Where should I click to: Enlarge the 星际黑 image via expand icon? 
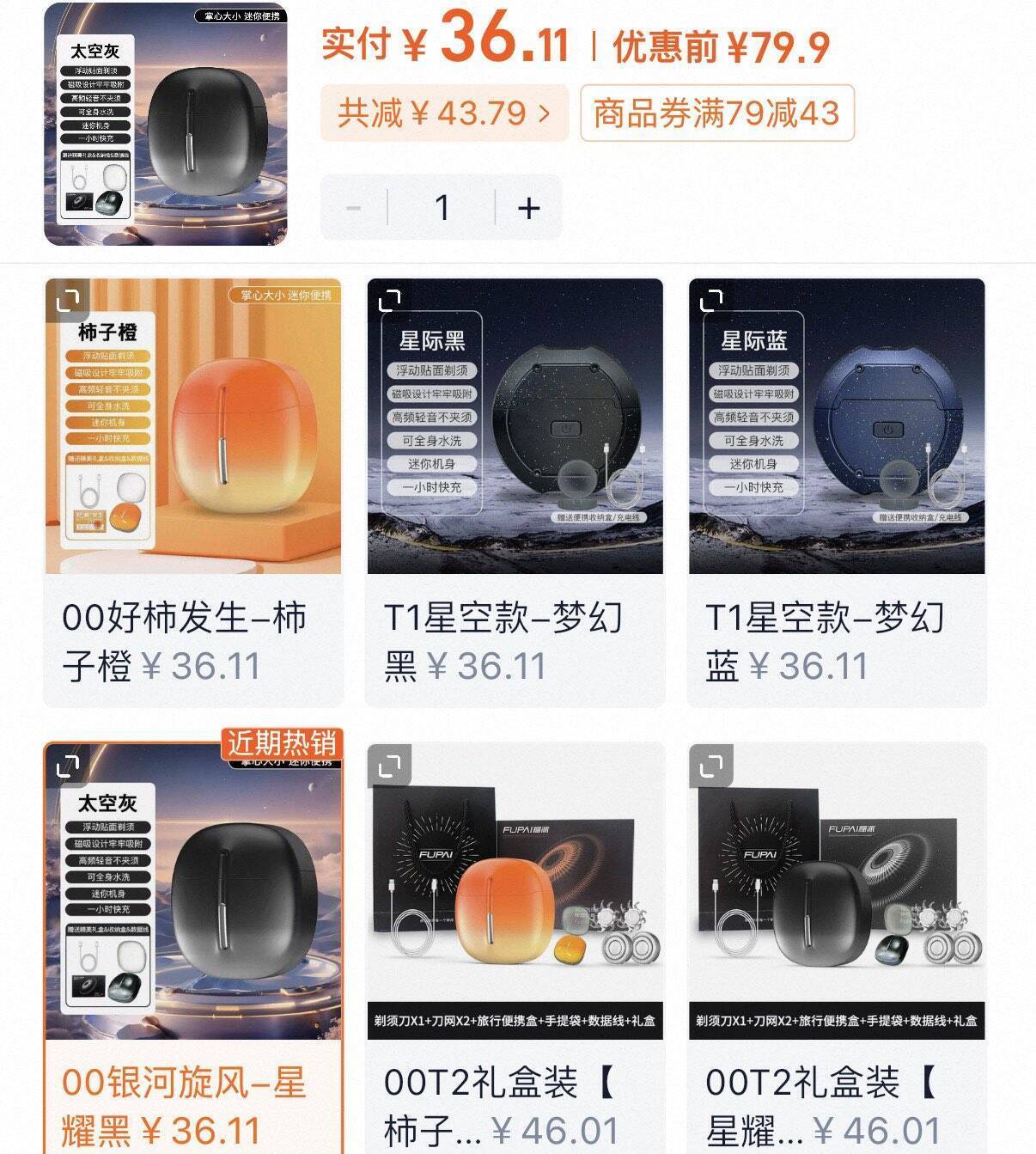click(390, 300)
